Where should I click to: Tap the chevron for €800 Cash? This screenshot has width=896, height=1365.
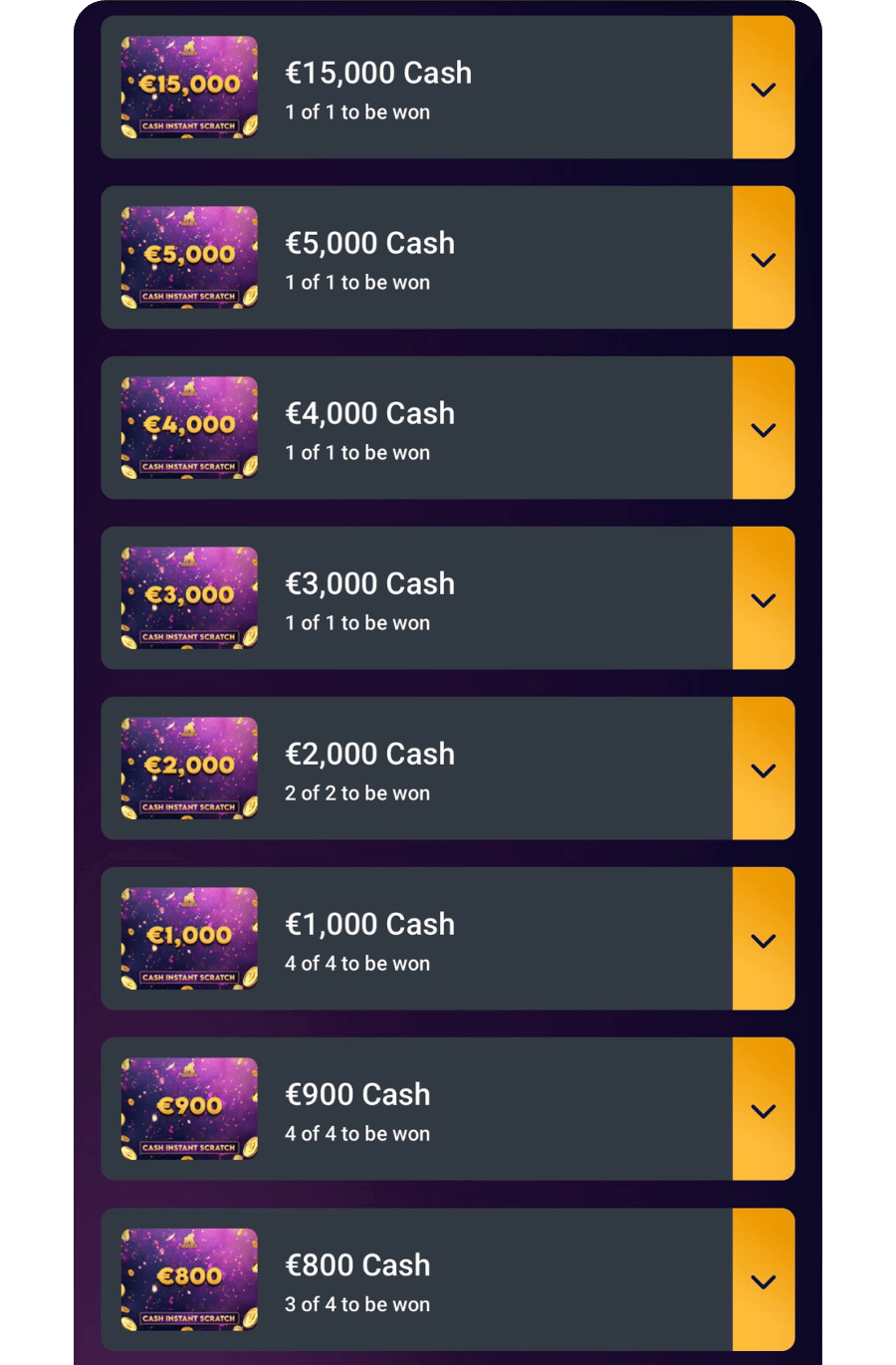coord(763,1280)
